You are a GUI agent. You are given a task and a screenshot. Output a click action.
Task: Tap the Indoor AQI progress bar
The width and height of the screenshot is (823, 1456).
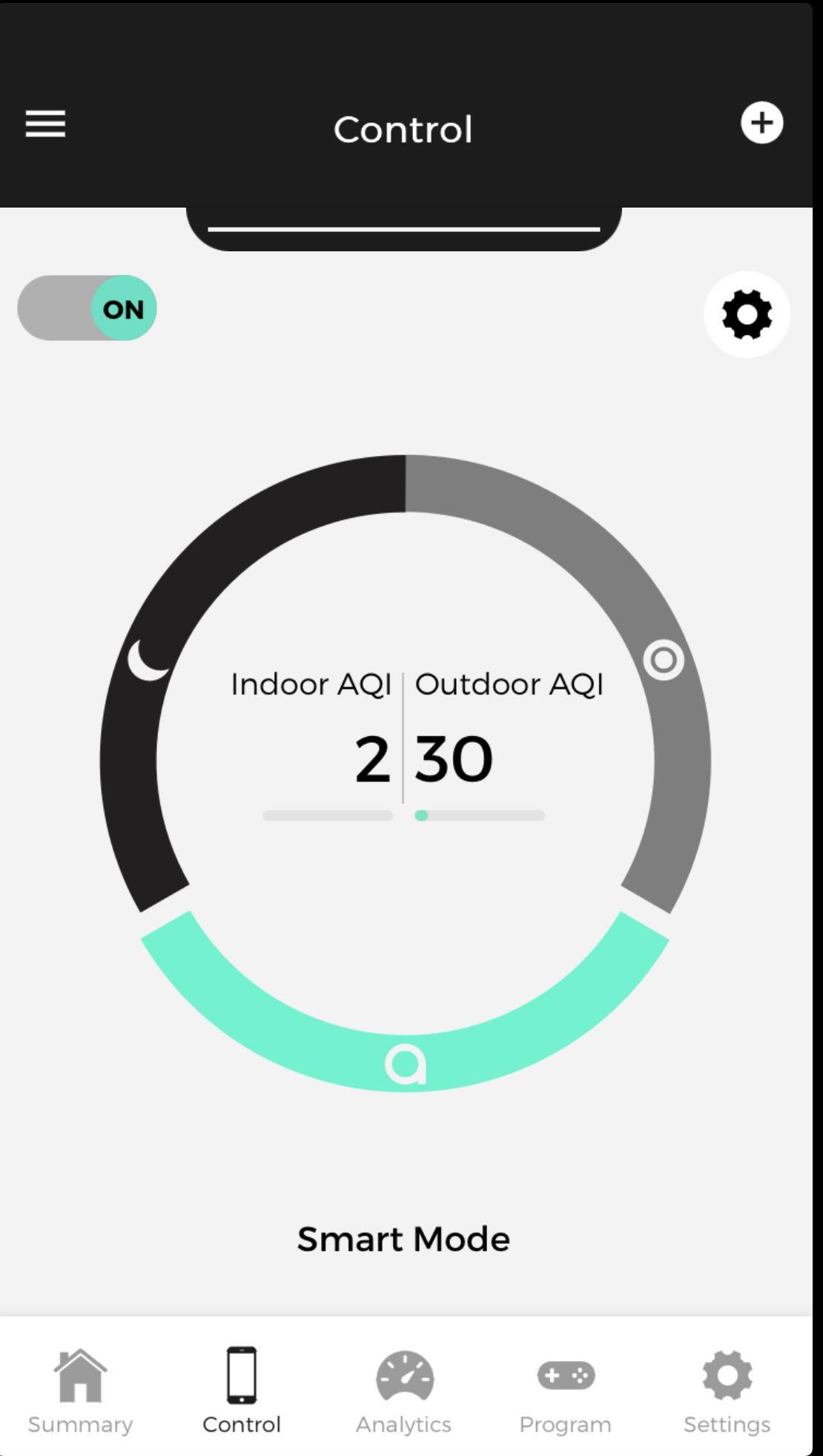click(x=328, y=815)
